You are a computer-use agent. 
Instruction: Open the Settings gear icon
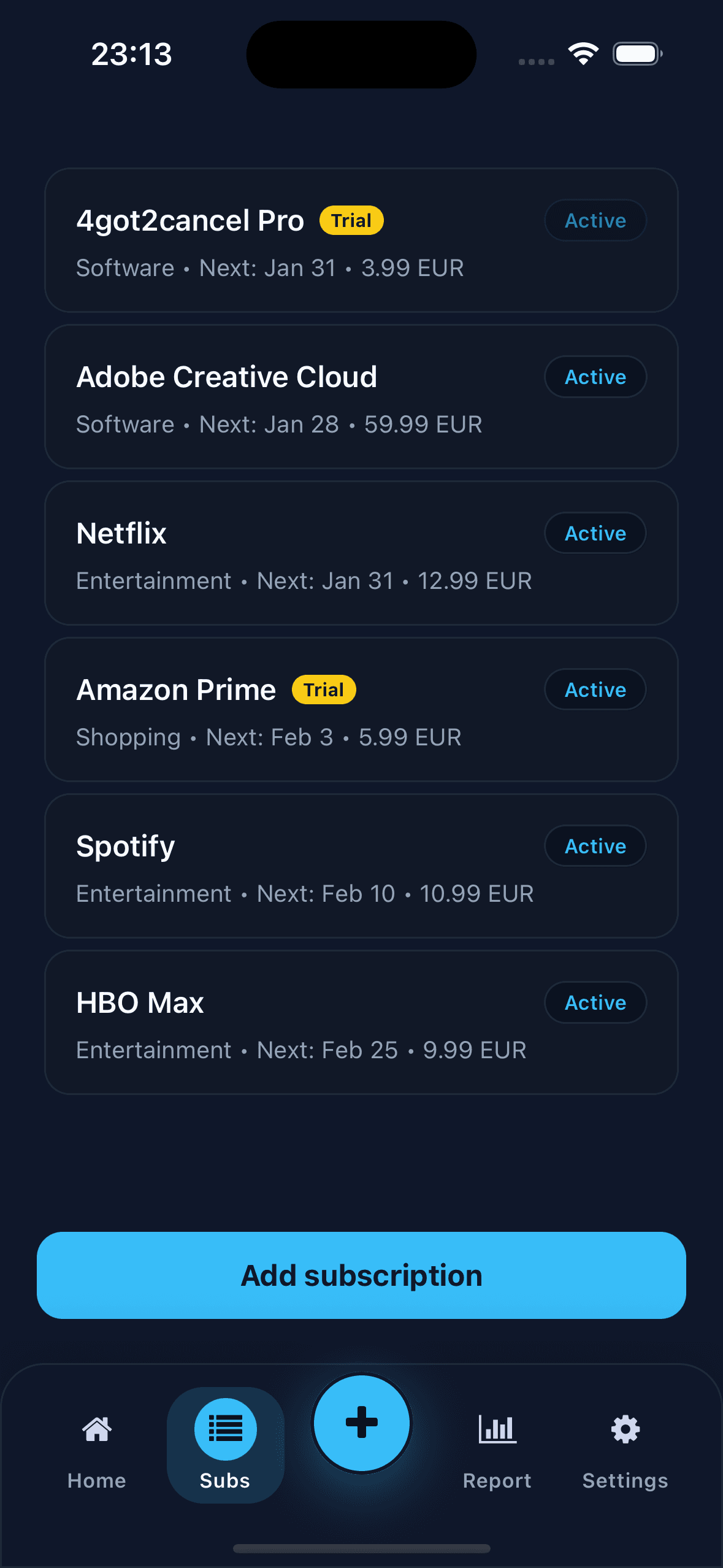pos(624,1429)
